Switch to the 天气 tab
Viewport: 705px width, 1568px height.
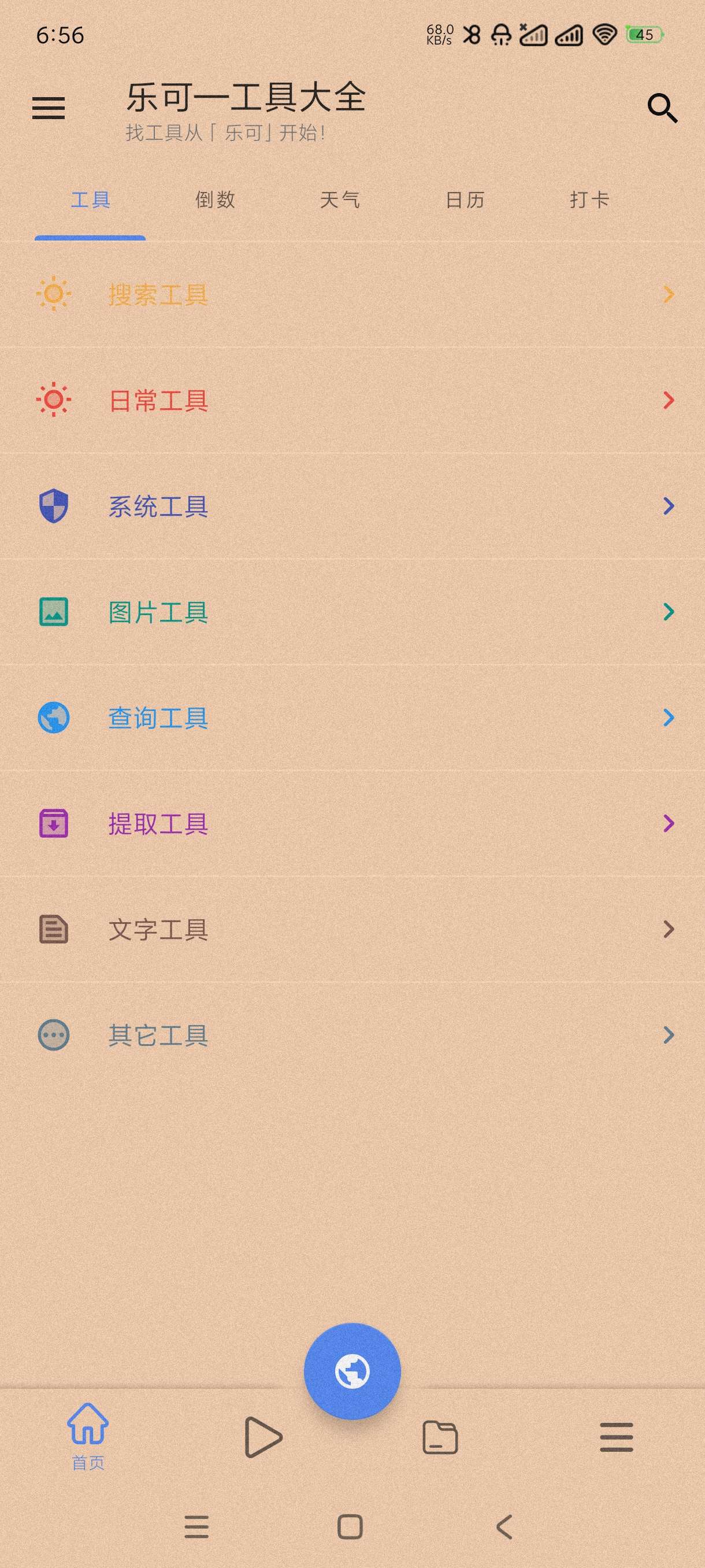tap(340, 199)
